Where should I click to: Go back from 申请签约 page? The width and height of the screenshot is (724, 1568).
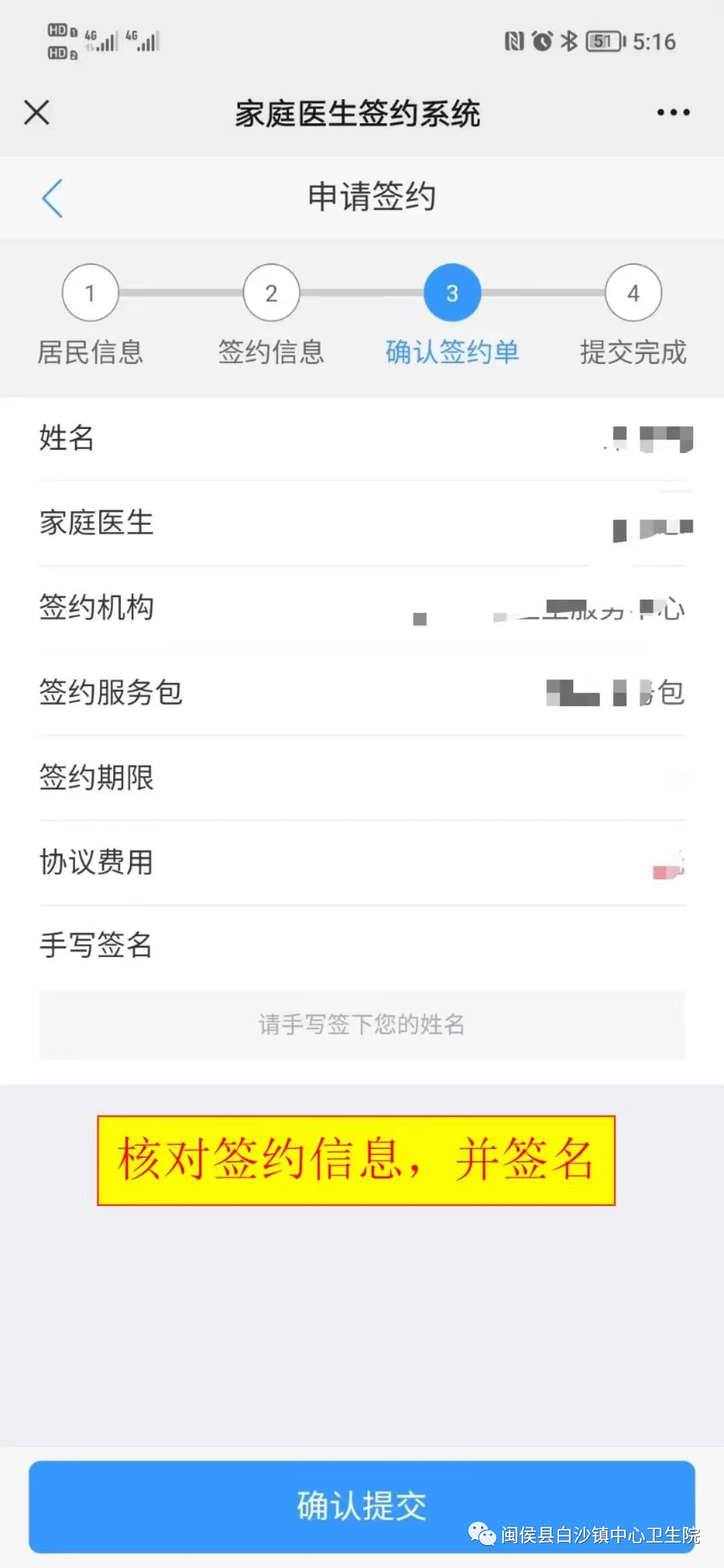pos(52,198)
